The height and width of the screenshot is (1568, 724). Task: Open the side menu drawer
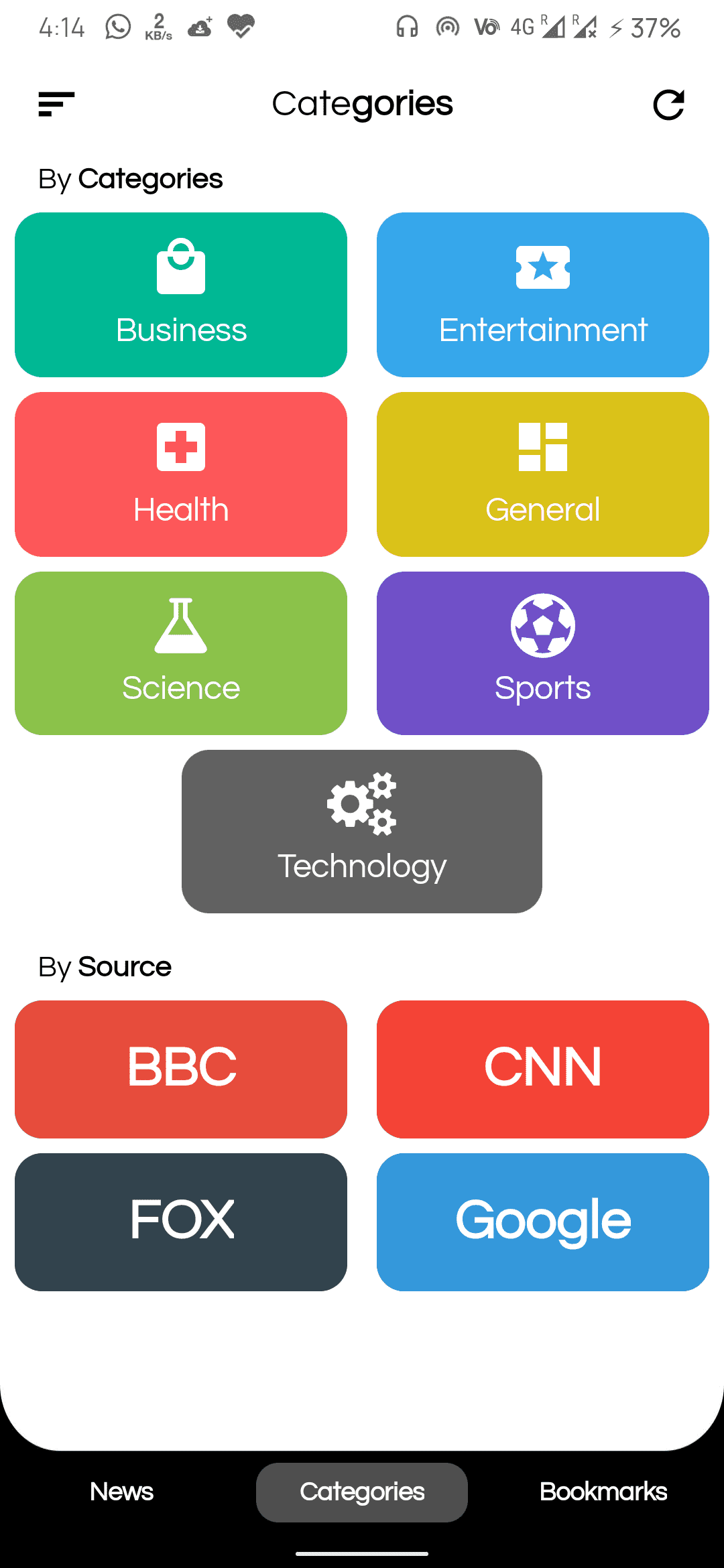(56, 105)
